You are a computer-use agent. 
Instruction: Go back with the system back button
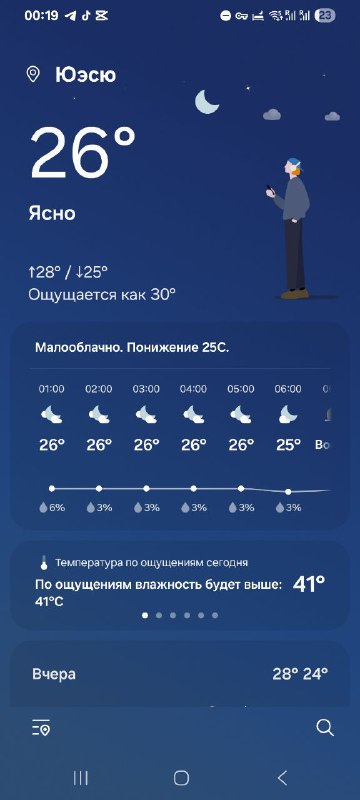click(x=282, y=778)
